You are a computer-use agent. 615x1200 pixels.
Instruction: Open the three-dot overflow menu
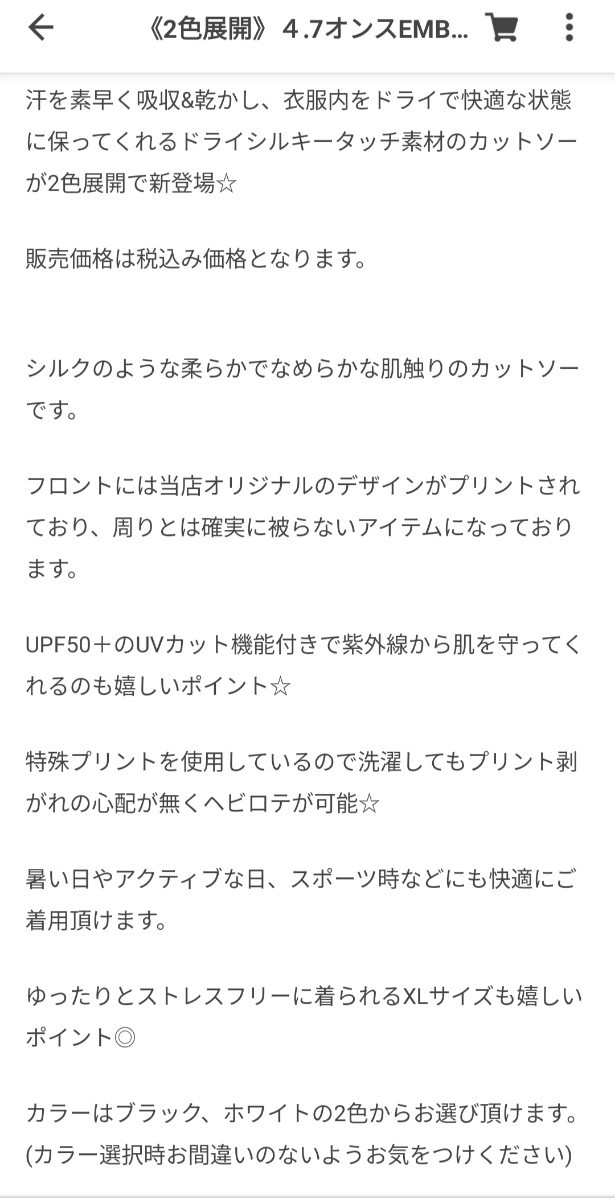(x=569, y=28)
